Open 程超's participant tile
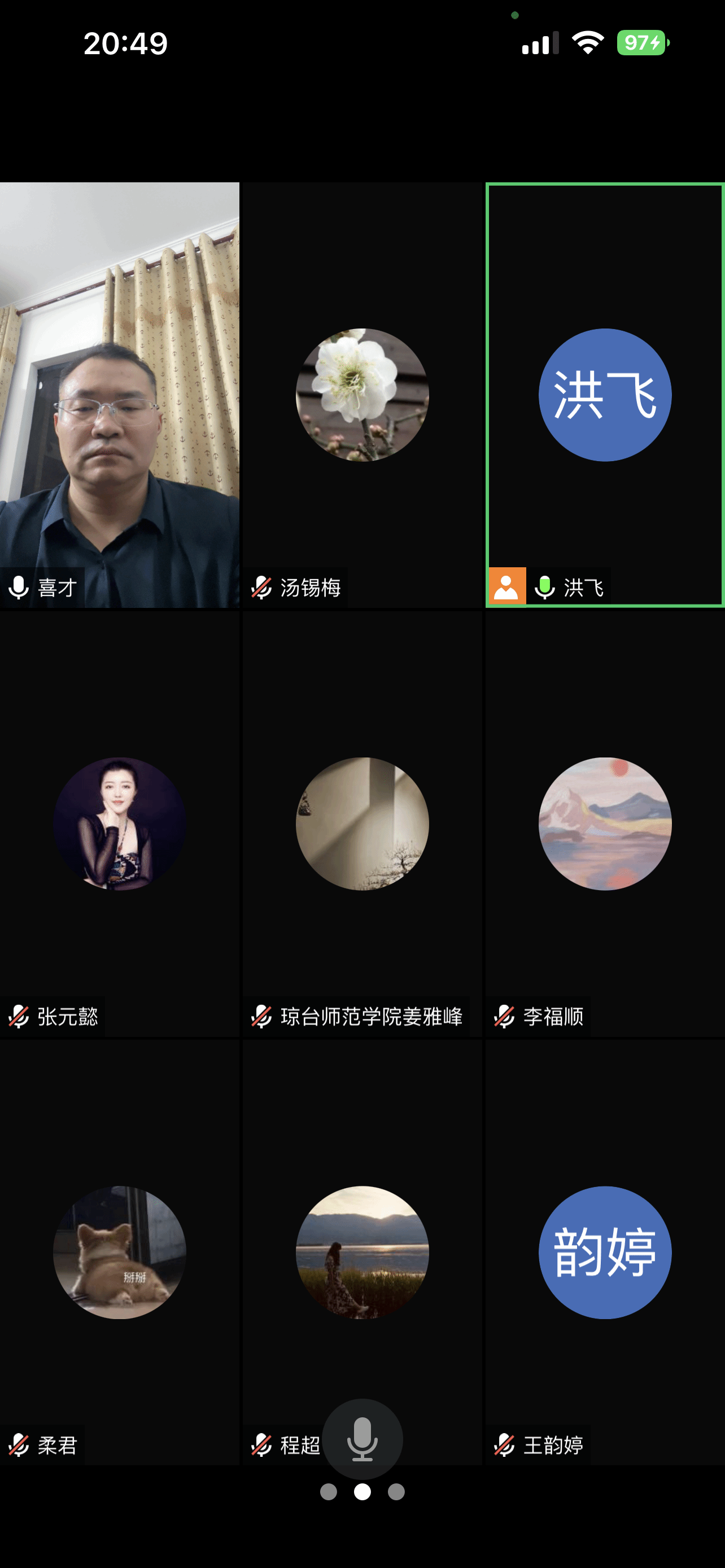Image resolution: width=725 pixels, height=1568 pixels. pos(362,1252)
